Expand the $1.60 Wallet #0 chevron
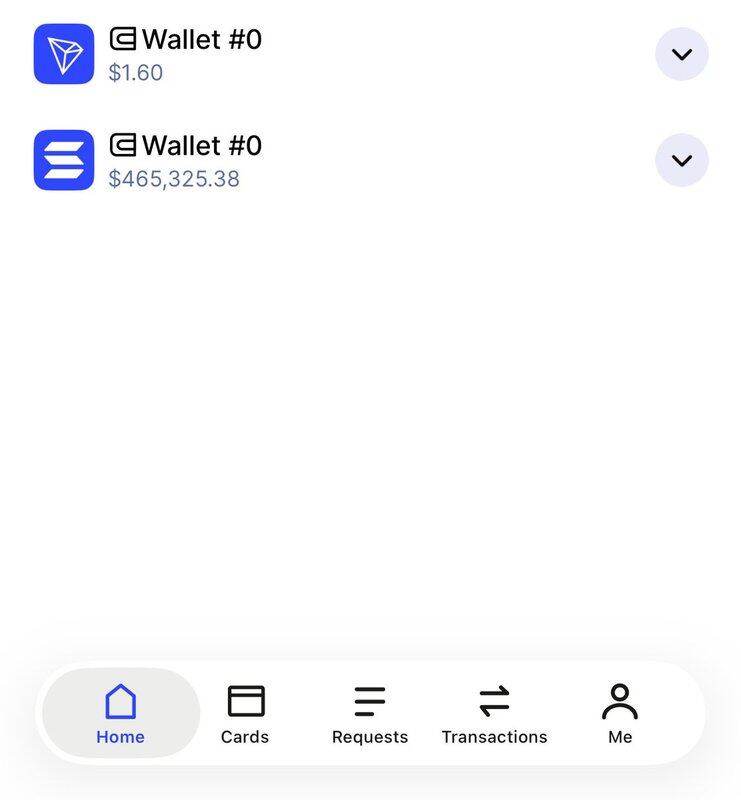Image resolution: width=741 pixels, height=800 pixels. 681,54
